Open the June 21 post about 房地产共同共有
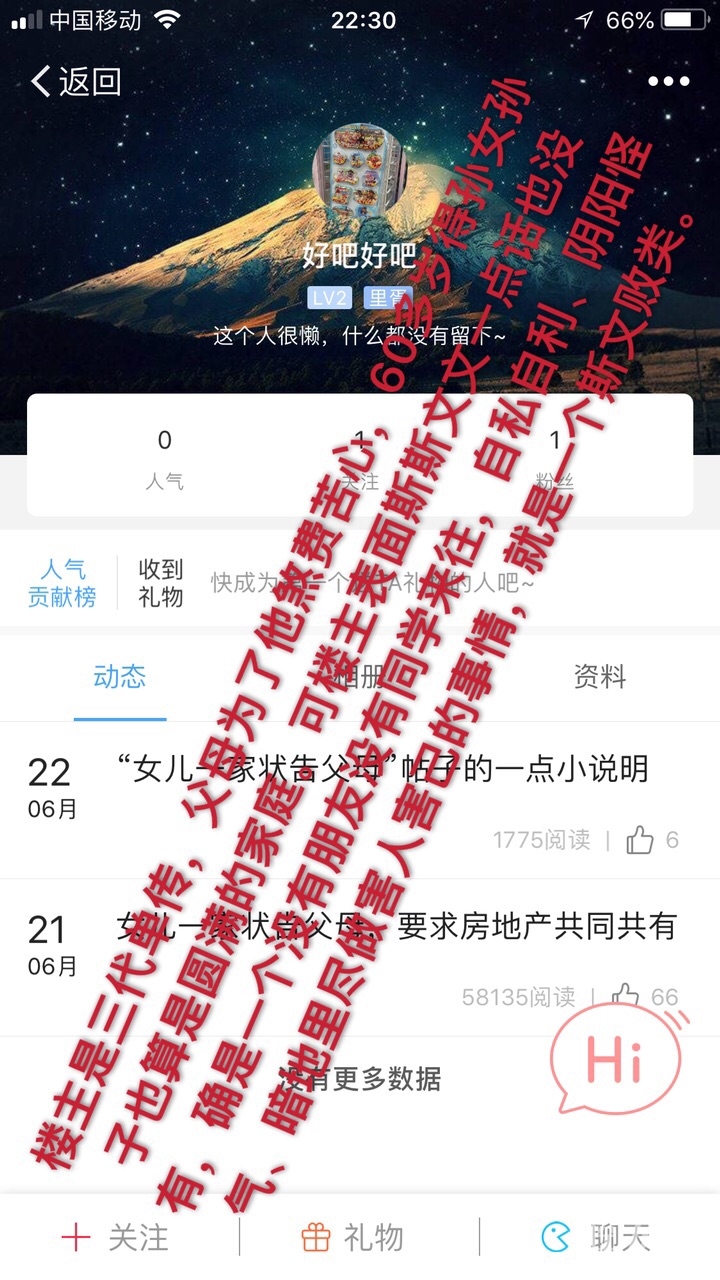 pos(395,926)
